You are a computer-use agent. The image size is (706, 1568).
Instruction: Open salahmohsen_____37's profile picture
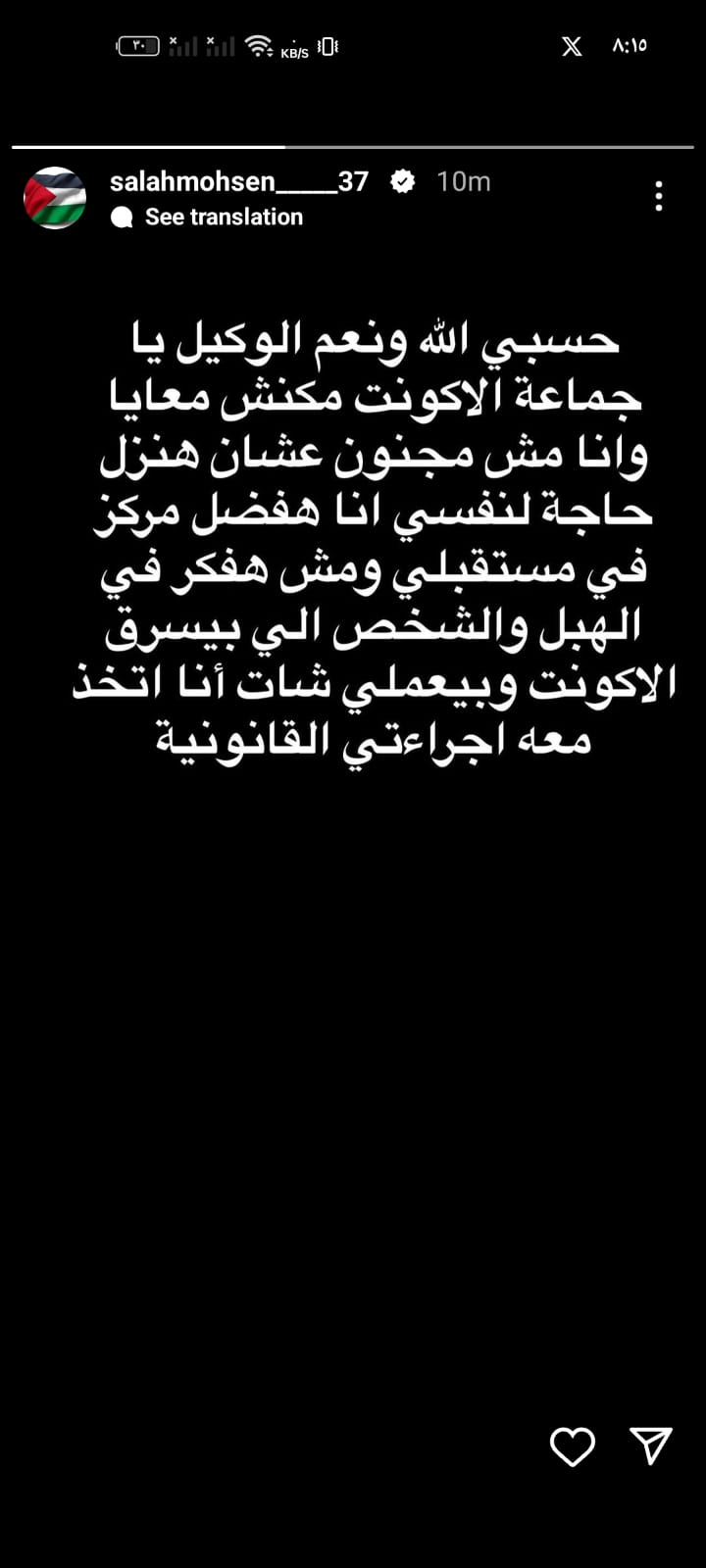click(x=55, y=198)
